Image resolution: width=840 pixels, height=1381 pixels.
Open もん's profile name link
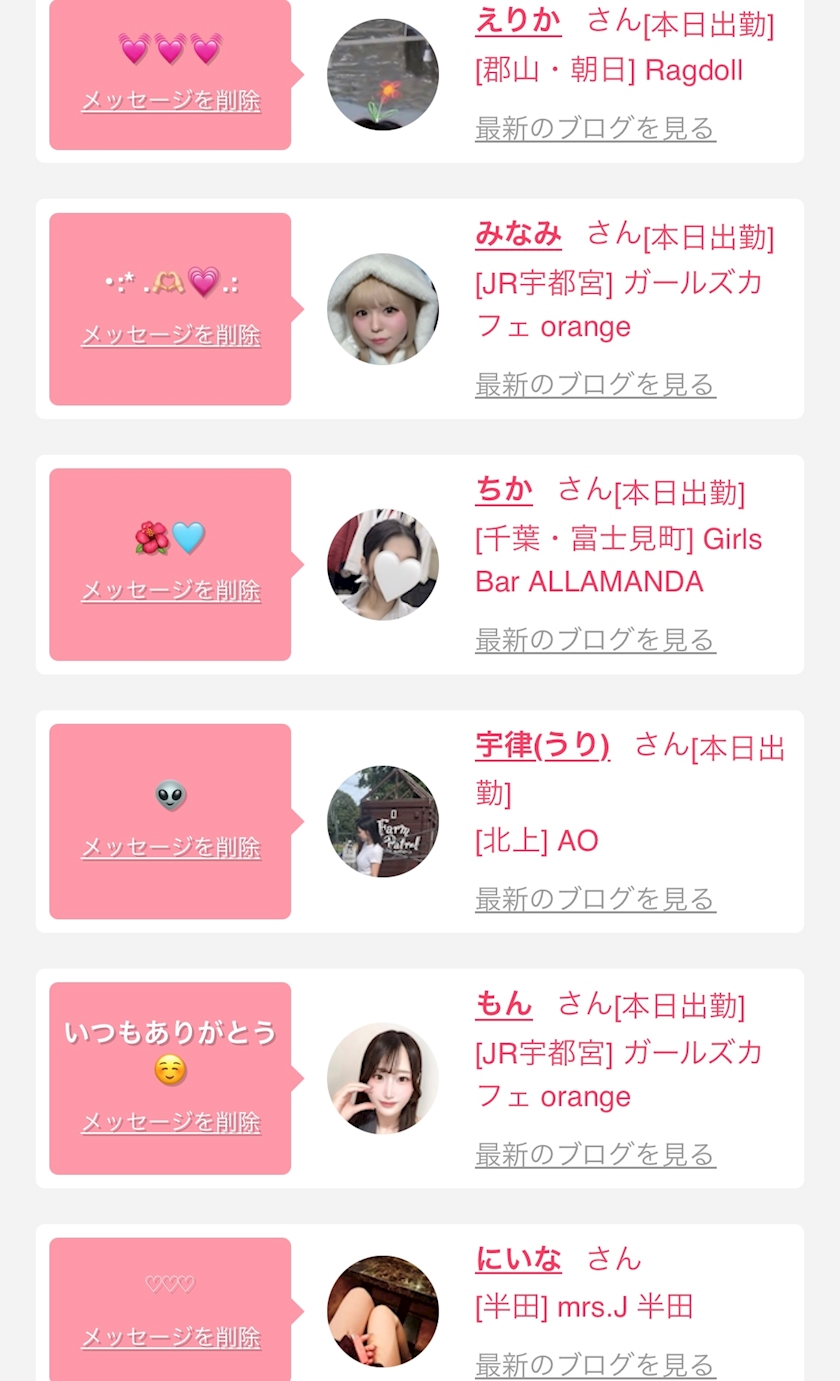click(x=504, y=1003)
